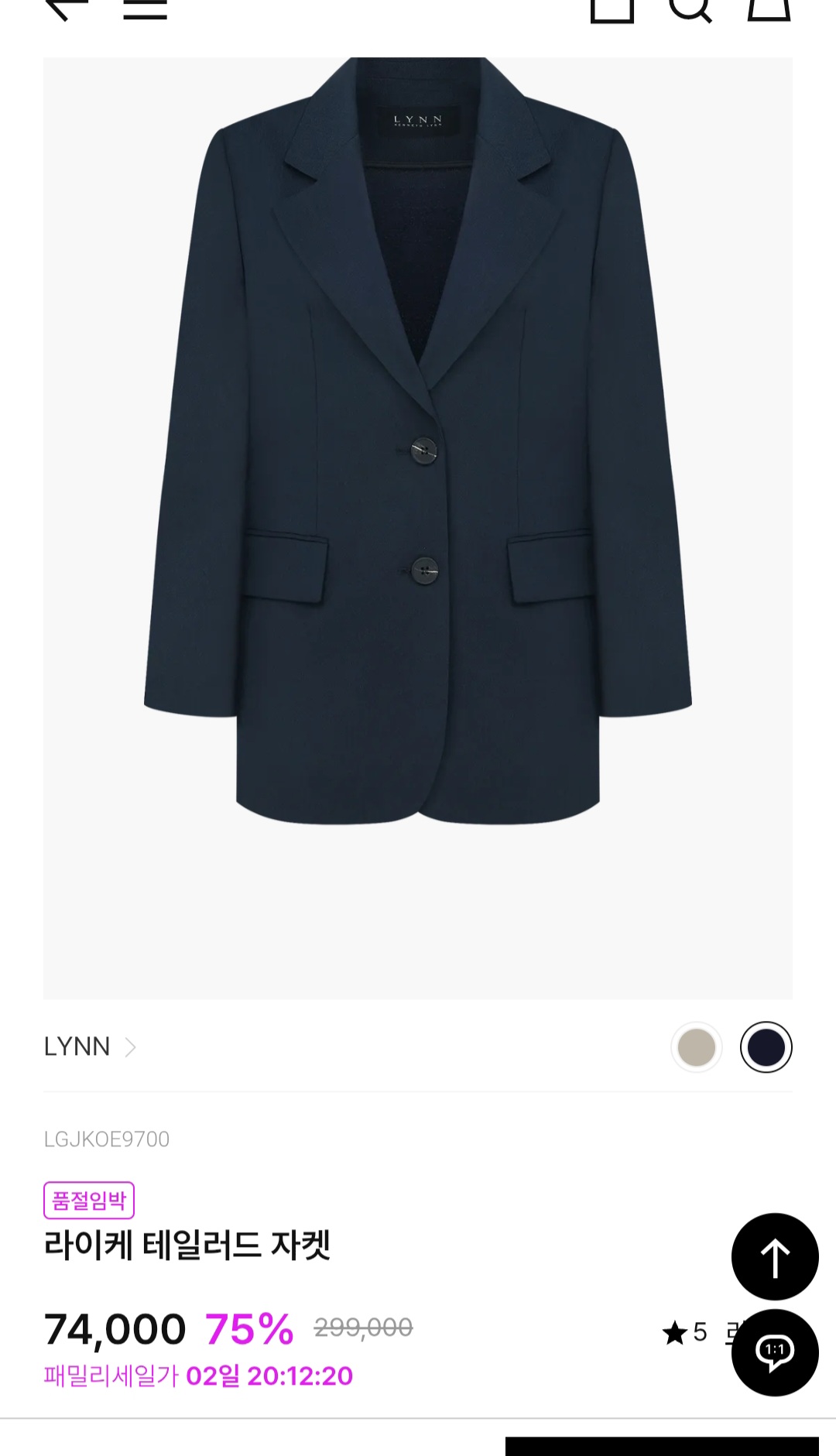
Task: Select the beige color swatch
Action: coord(697,1047)
